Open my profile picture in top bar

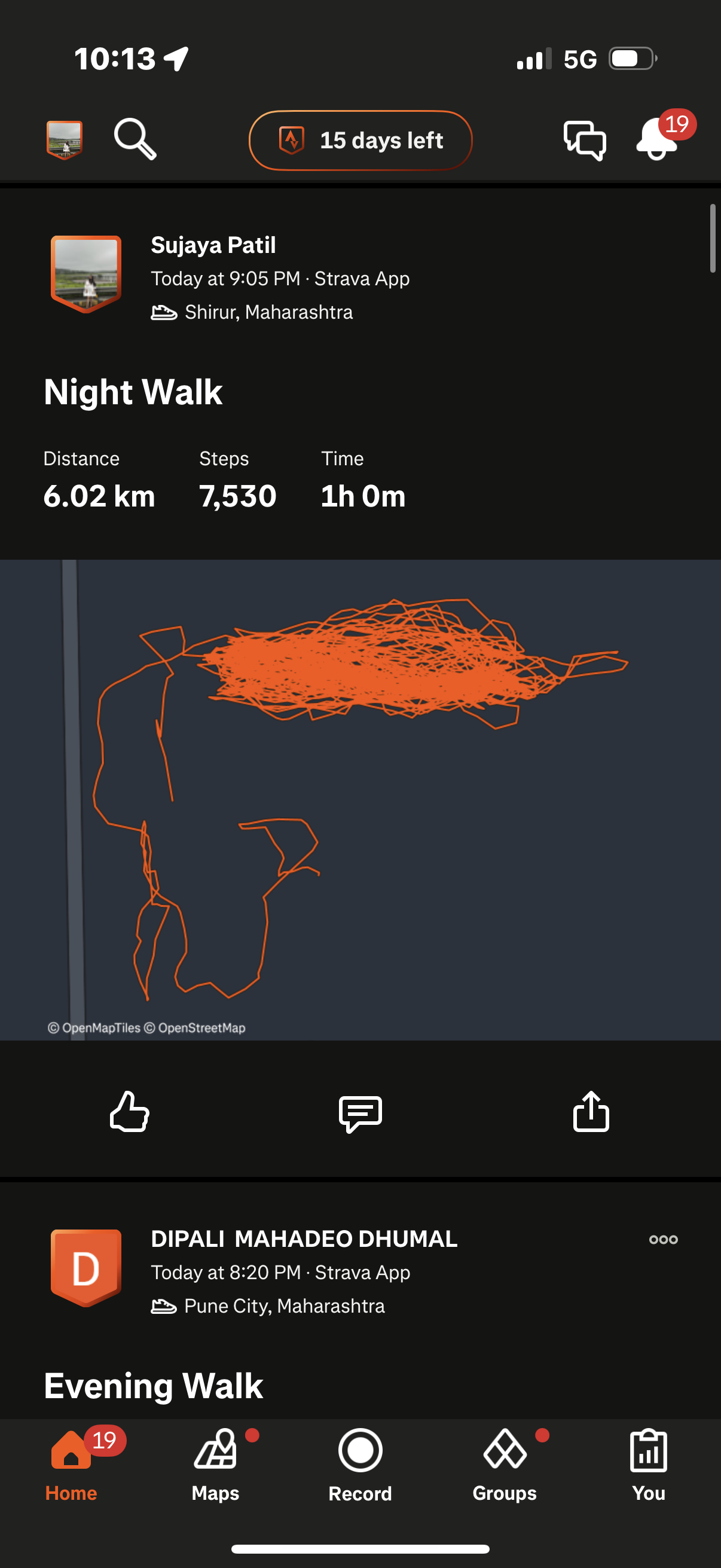65,140
